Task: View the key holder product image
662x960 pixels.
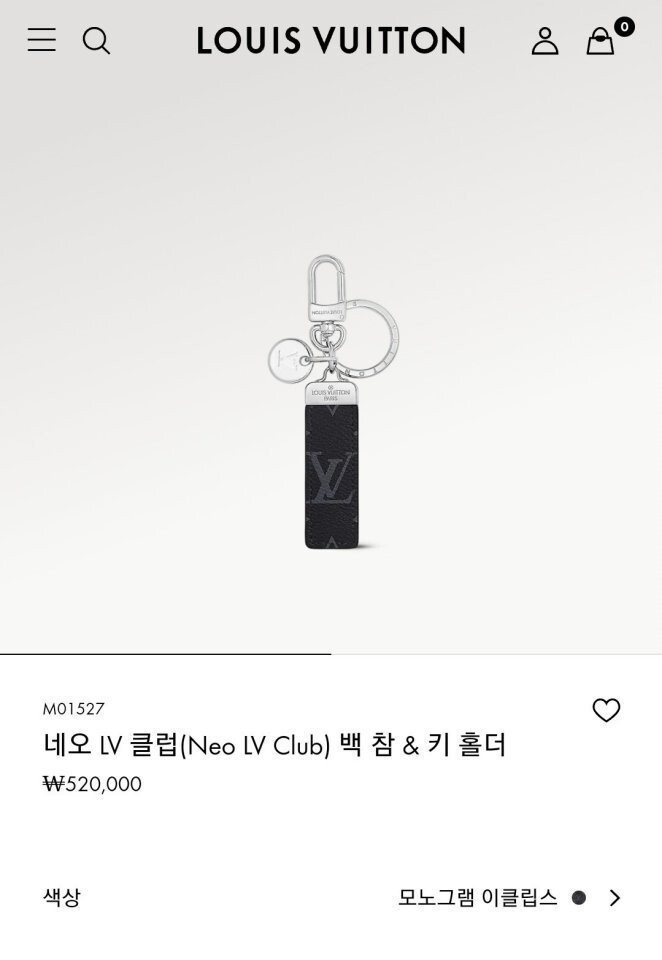Action: [331, 402]
